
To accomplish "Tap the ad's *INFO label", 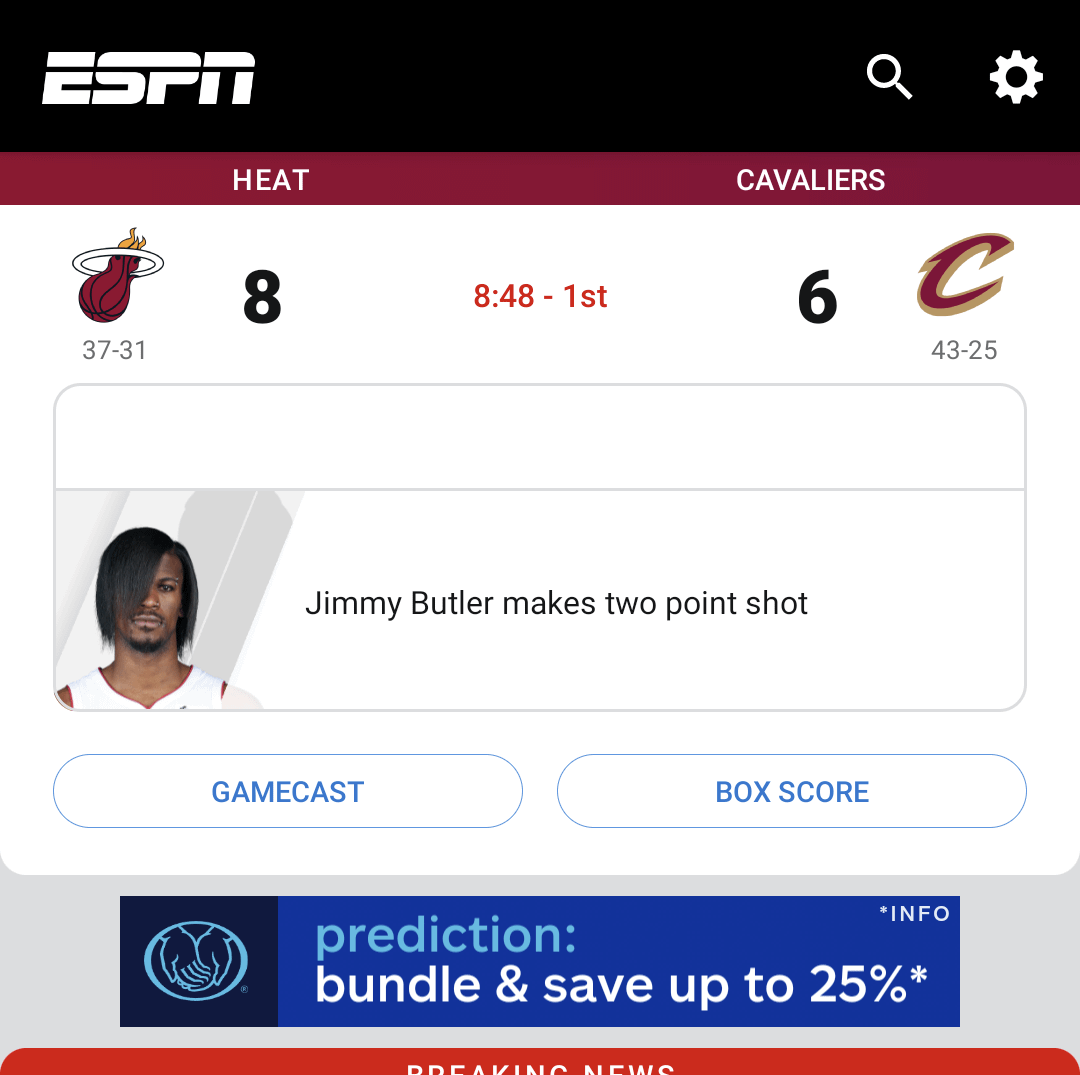I will coord(914,913).
